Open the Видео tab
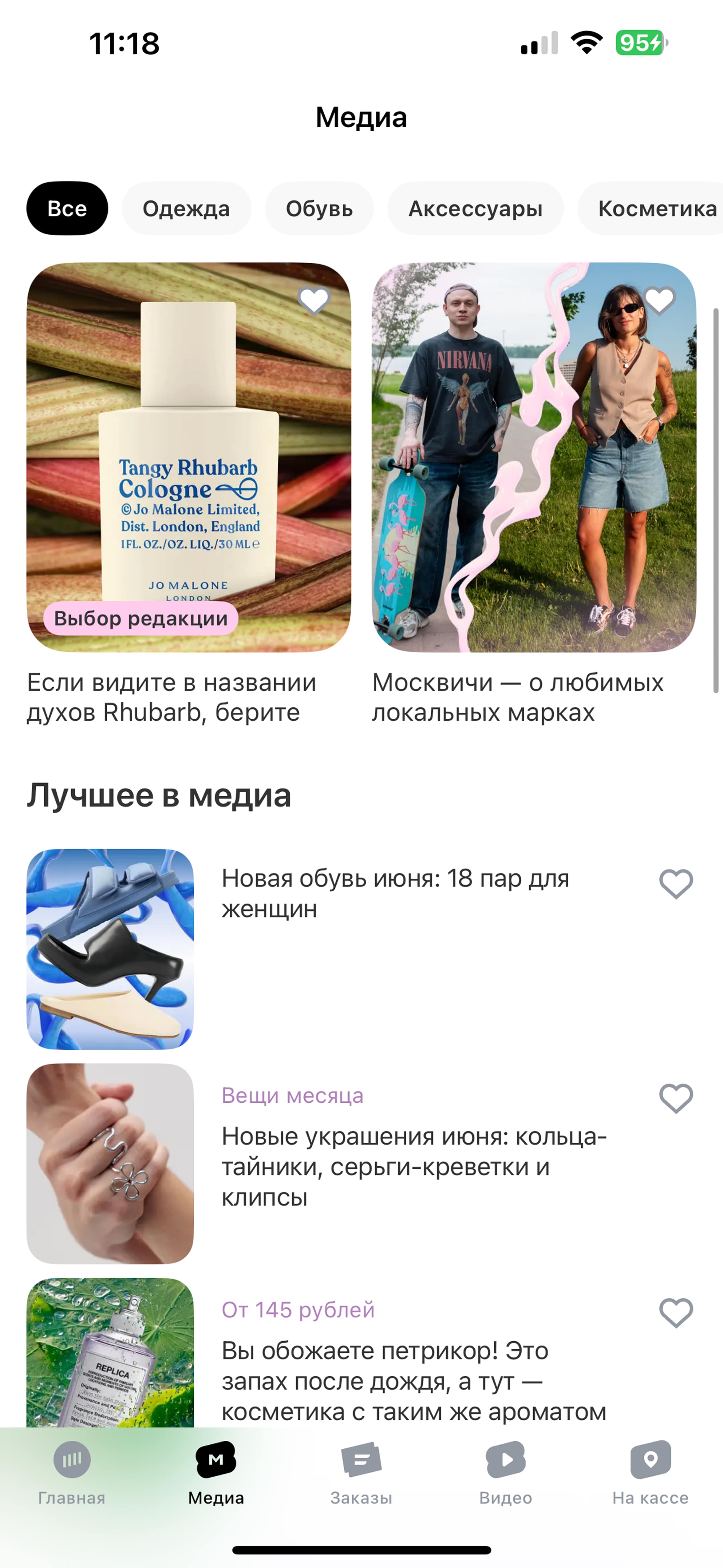The height and width of the screenshot is (1568, 723). [x=506, y=1472]
